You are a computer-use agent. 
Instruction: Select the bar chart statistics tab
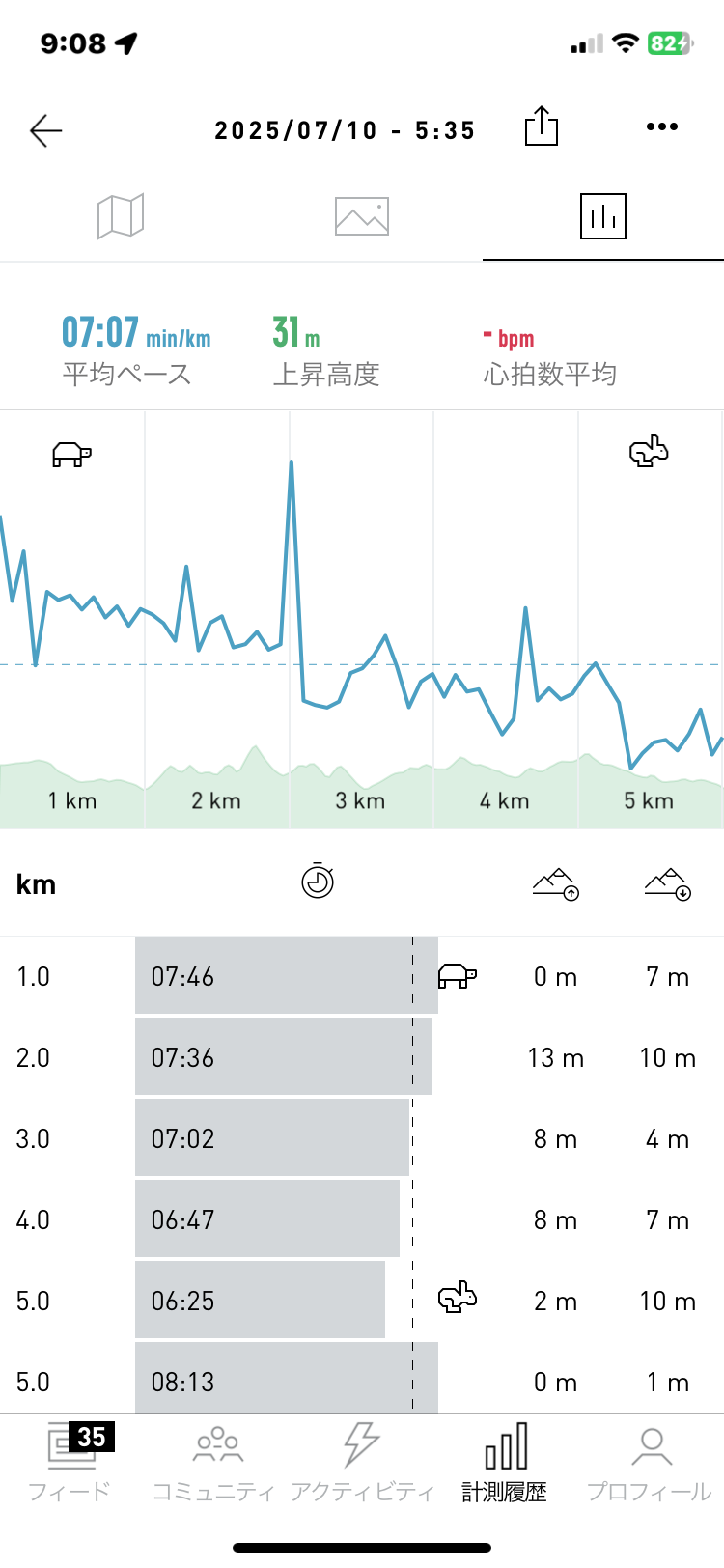click(603, 215)
